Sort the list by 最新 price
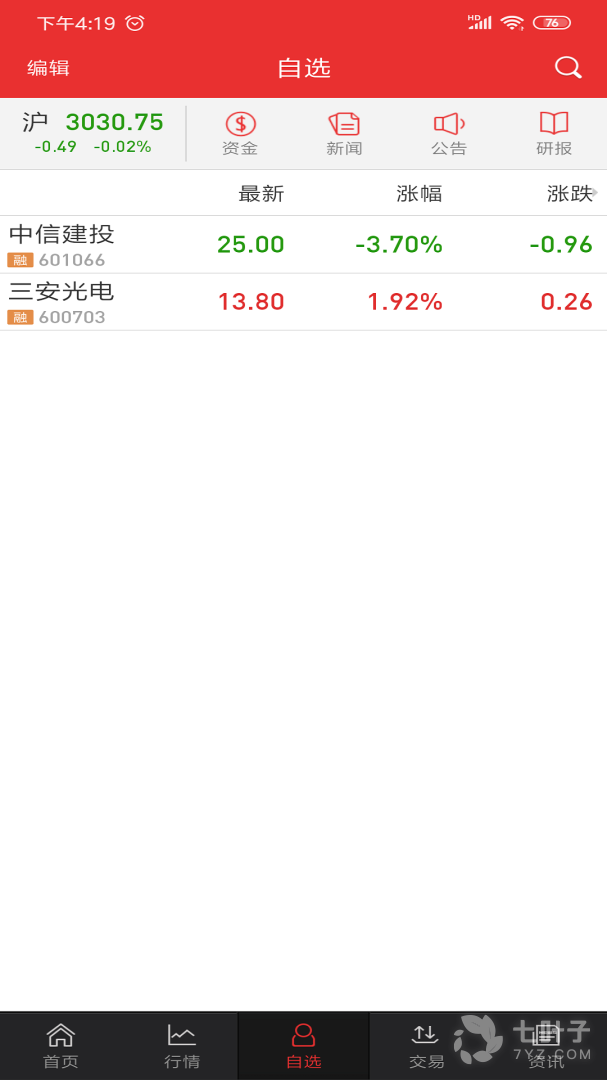Image resolution: width=607 pixels, height=1080 pixels. 261,194
